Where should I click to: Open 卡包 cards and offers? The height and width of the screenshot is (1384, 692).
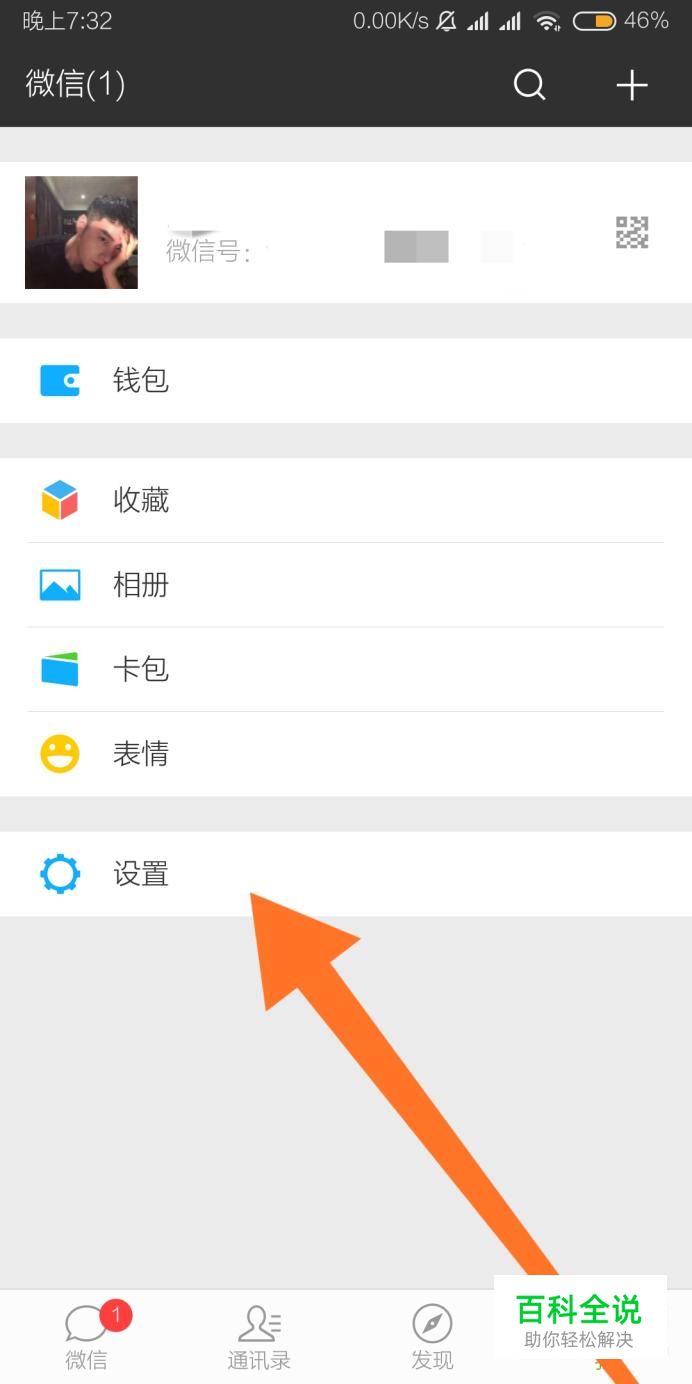346,669
